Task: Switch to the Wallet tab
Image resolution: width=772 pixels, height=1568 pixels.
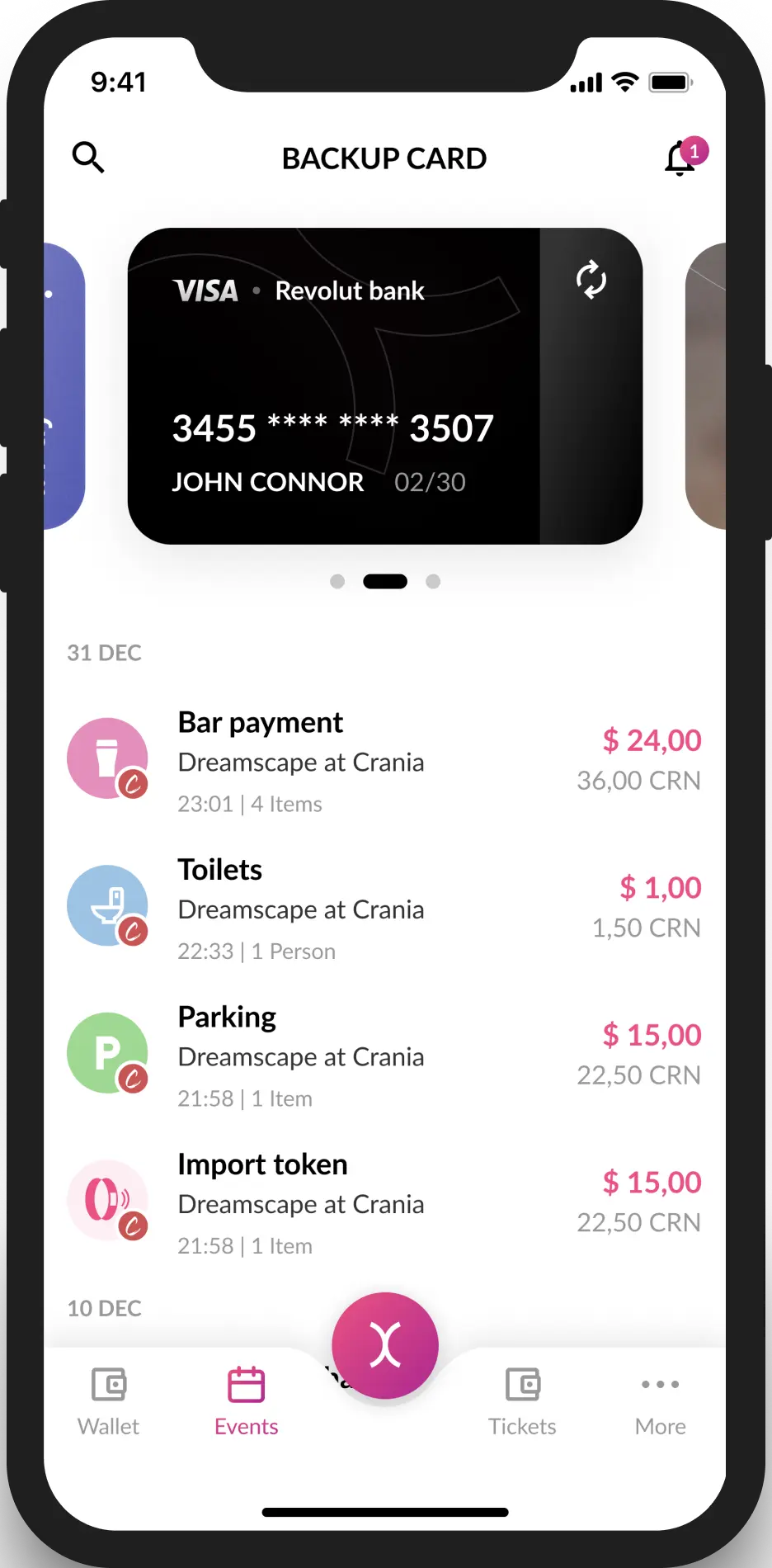Action: (x=109, y=1400)
